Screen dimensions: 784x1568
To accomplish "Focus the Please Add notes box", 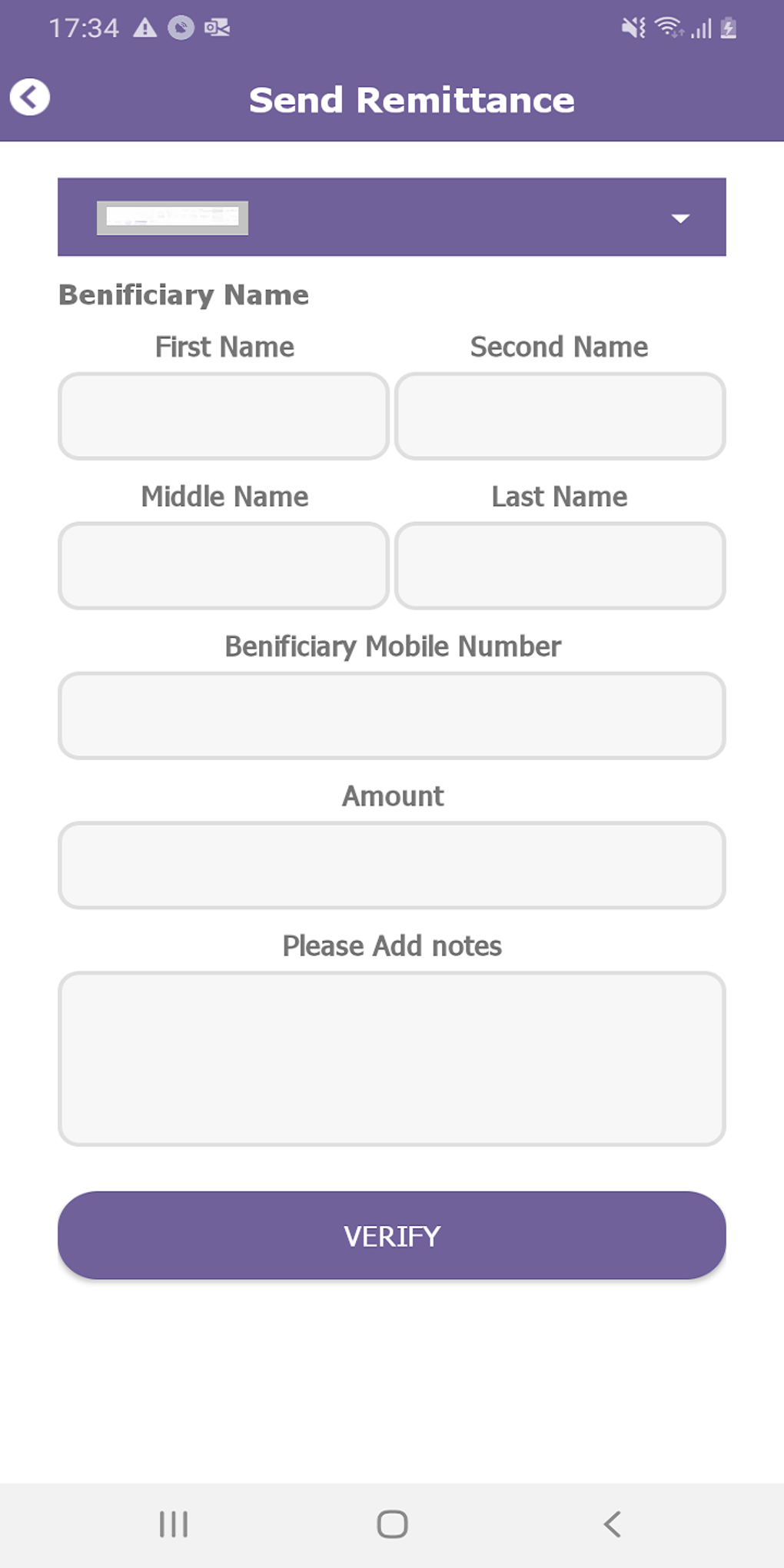I will tap(392, 1058).
